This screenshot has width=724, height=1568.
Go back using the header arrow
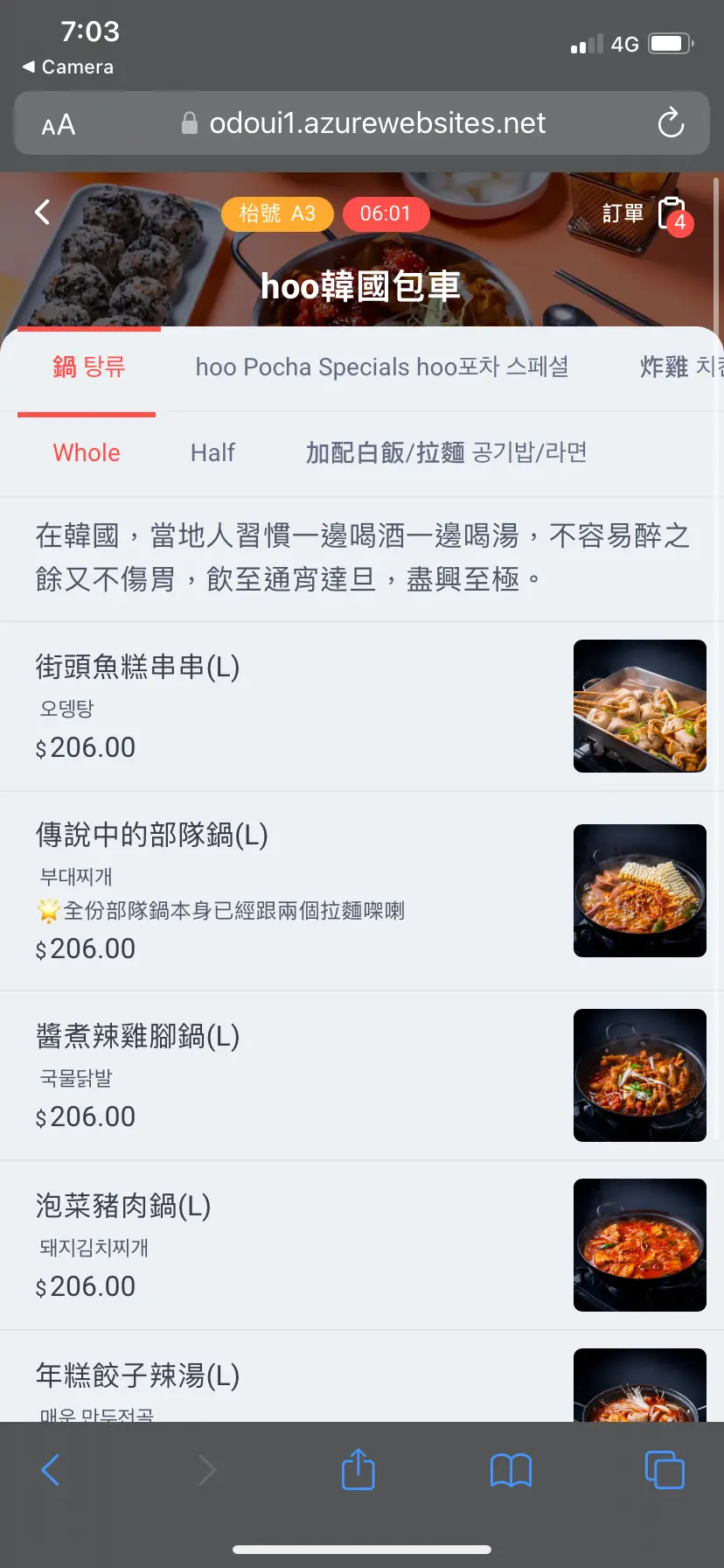click(42, 212)
